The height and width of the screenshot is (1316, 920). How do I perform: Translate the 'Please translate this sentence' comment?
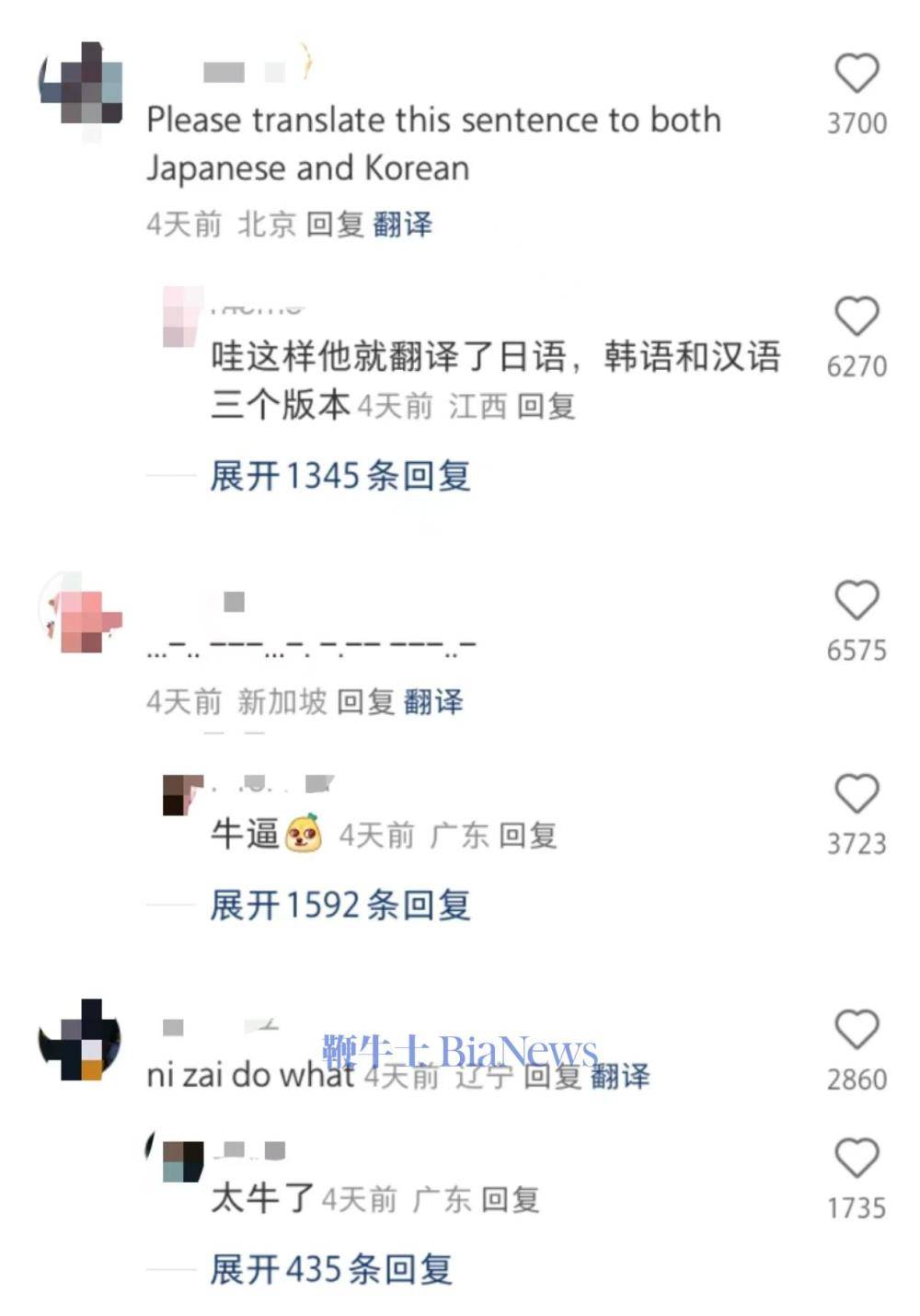(x=402, y=224)
